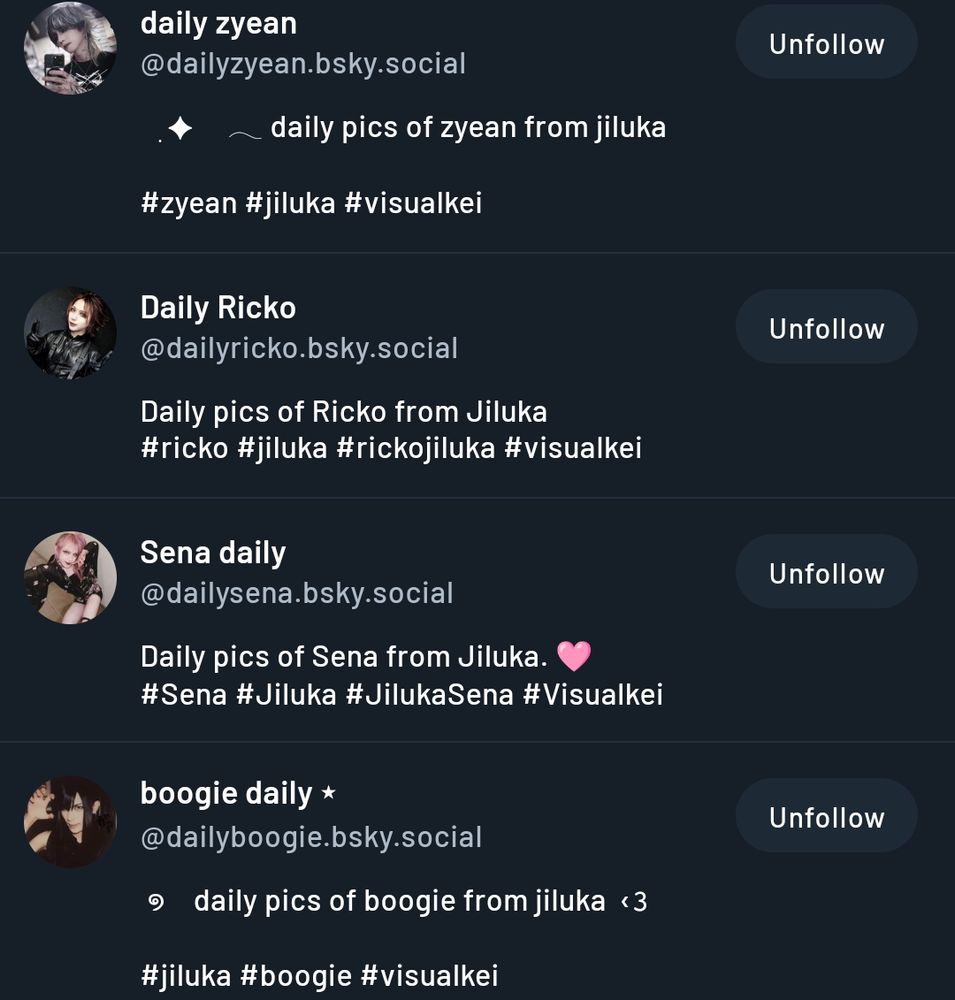Open the boogie daily profile

[226, 794]
